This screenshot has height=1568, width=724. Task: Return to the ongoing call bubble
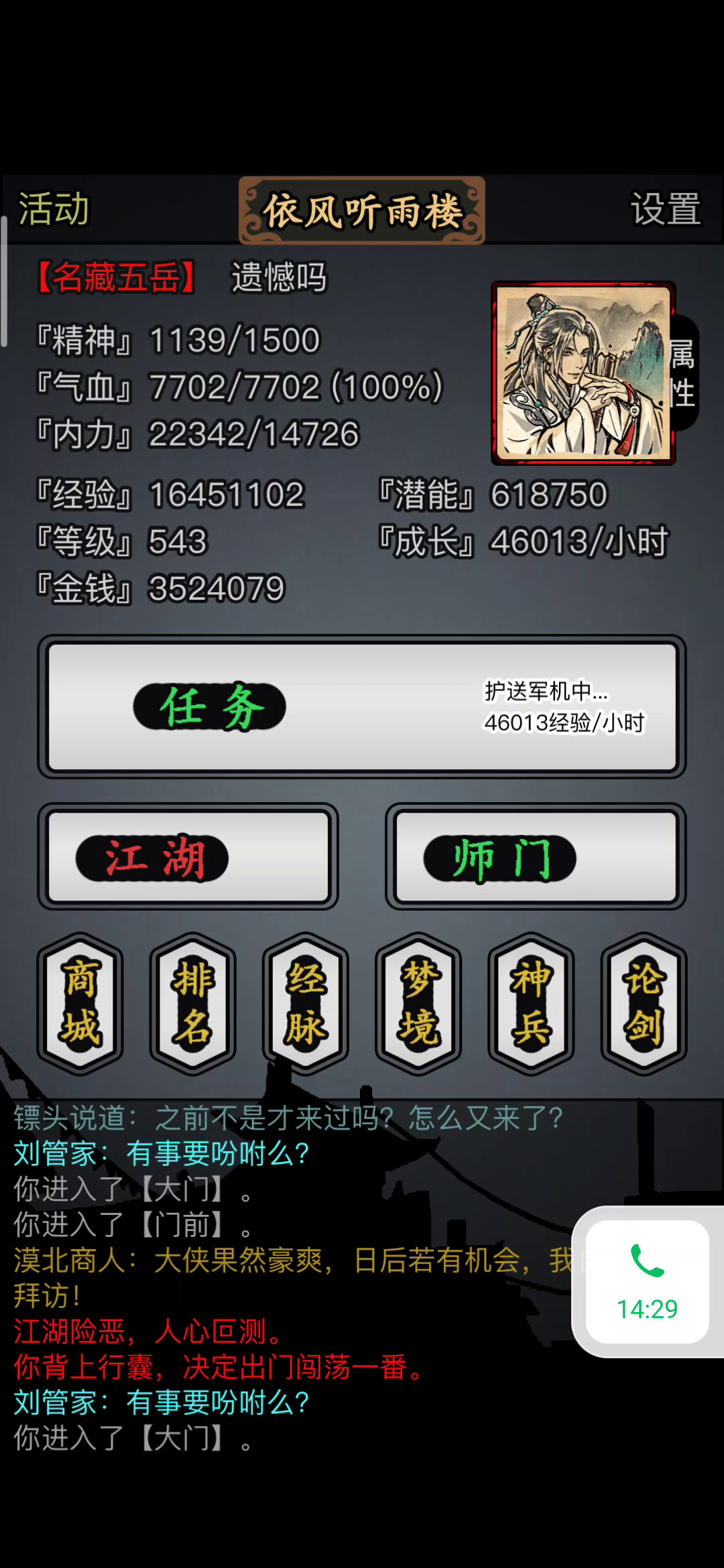coord(648,1282)
